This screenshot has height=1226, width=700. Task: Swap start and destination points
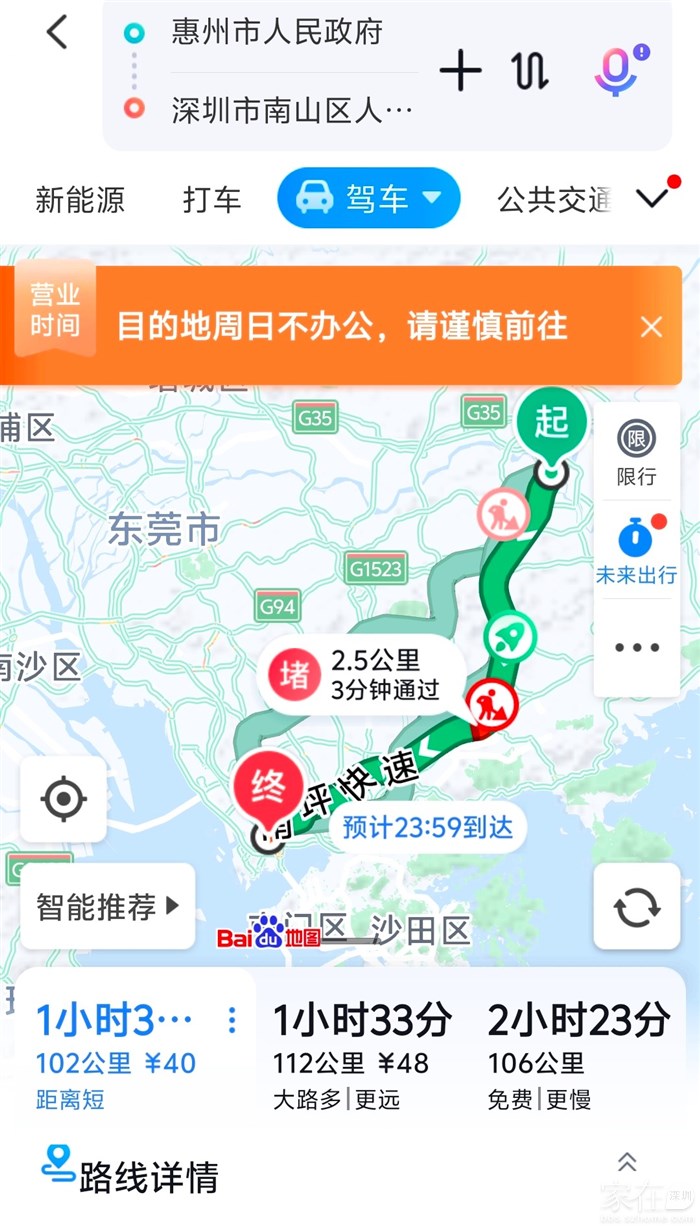pyautogui.click(x=530, y=71)
